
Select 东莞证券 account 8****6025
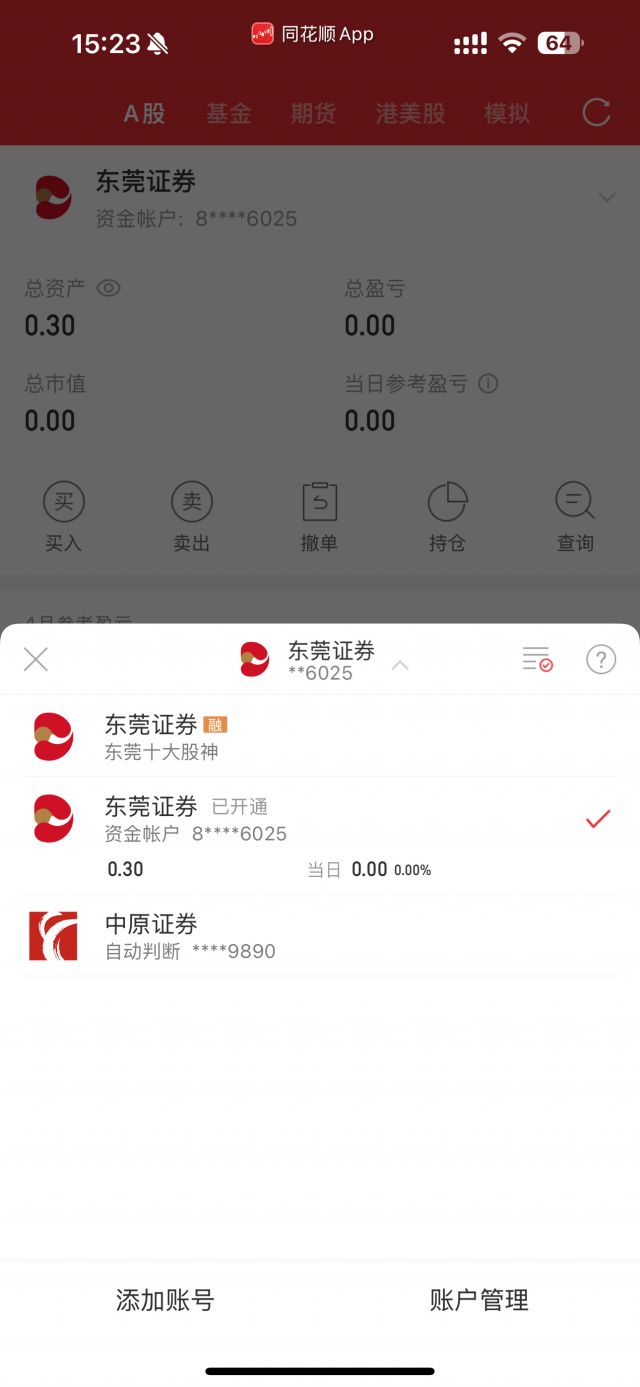[x=320, y=836]
